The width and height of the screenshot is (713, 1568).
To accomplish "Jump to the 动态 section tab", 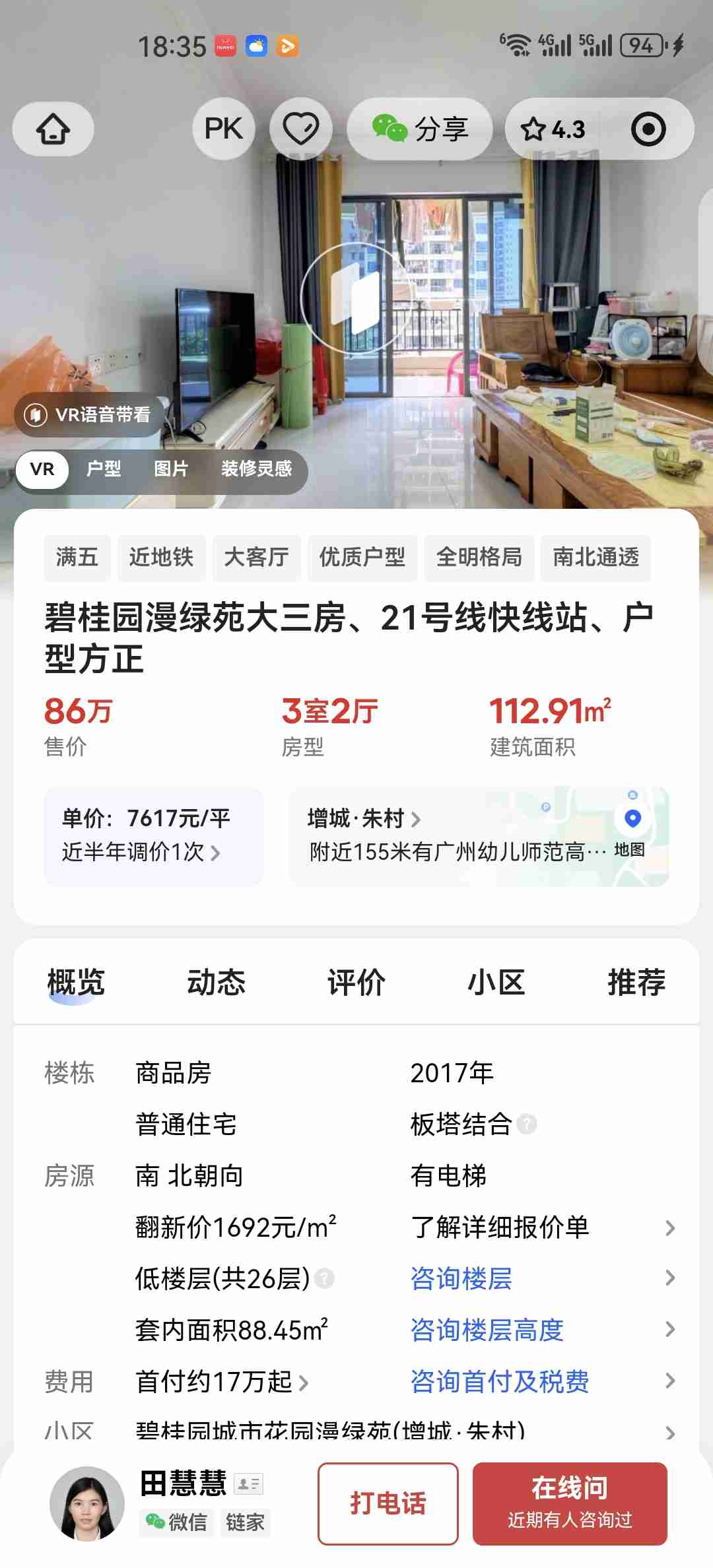I will (217, 982).
